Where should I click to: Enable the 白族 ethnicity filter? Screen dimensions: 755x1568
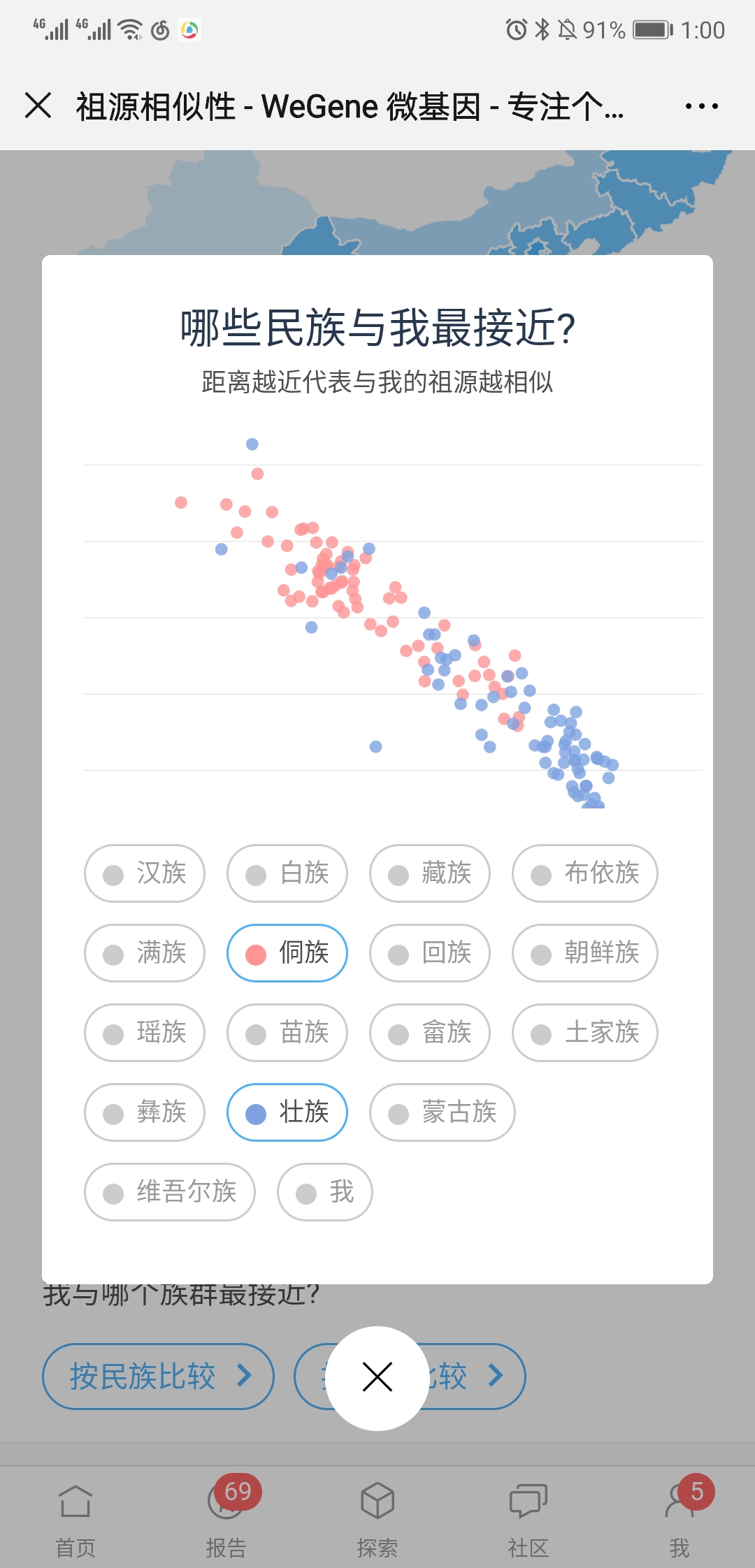(287, 873)
